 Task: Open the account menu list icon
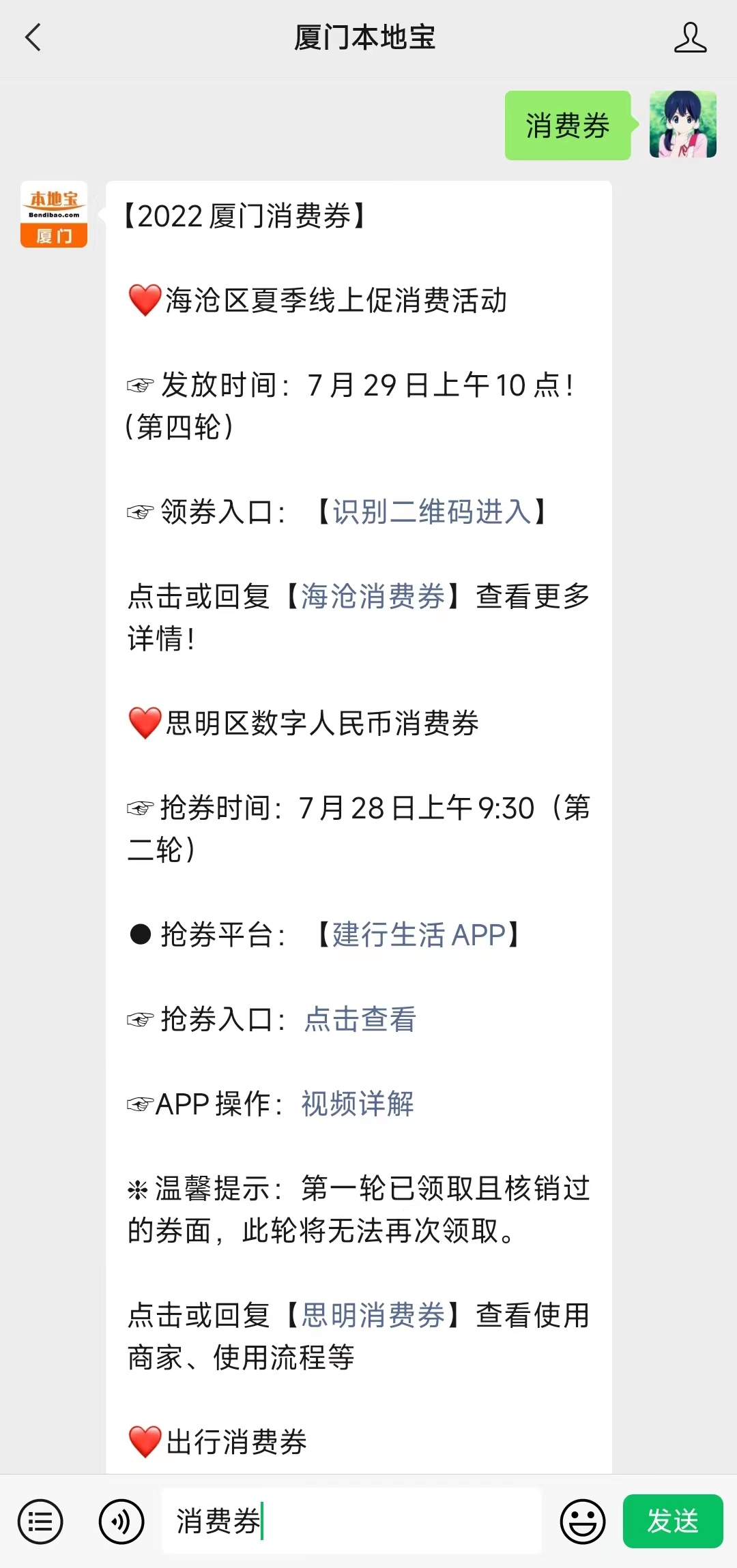click(x=40, y=1522)
